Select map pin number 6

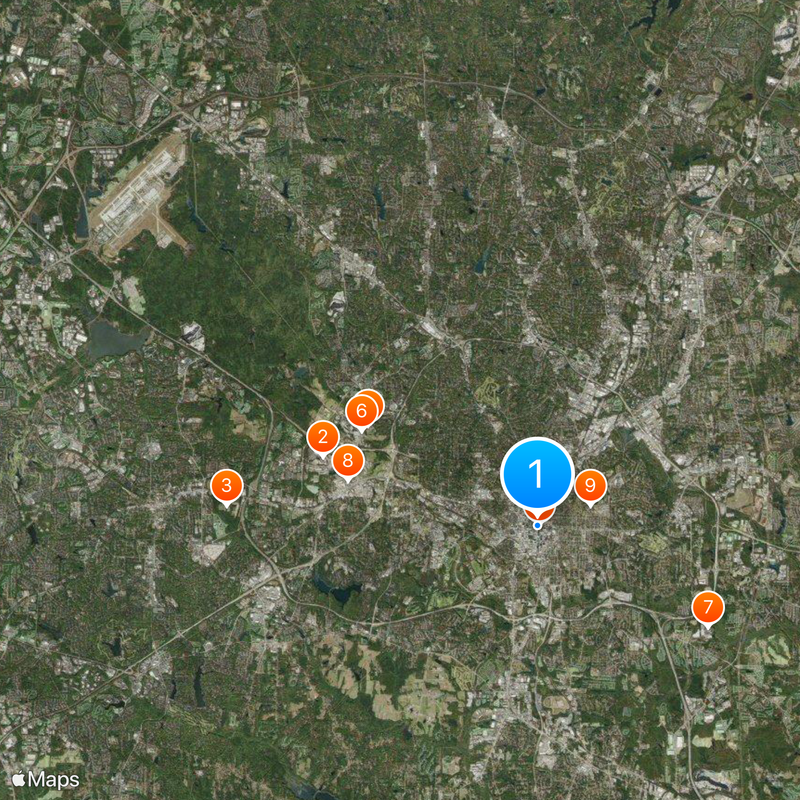tap(361, 411)
